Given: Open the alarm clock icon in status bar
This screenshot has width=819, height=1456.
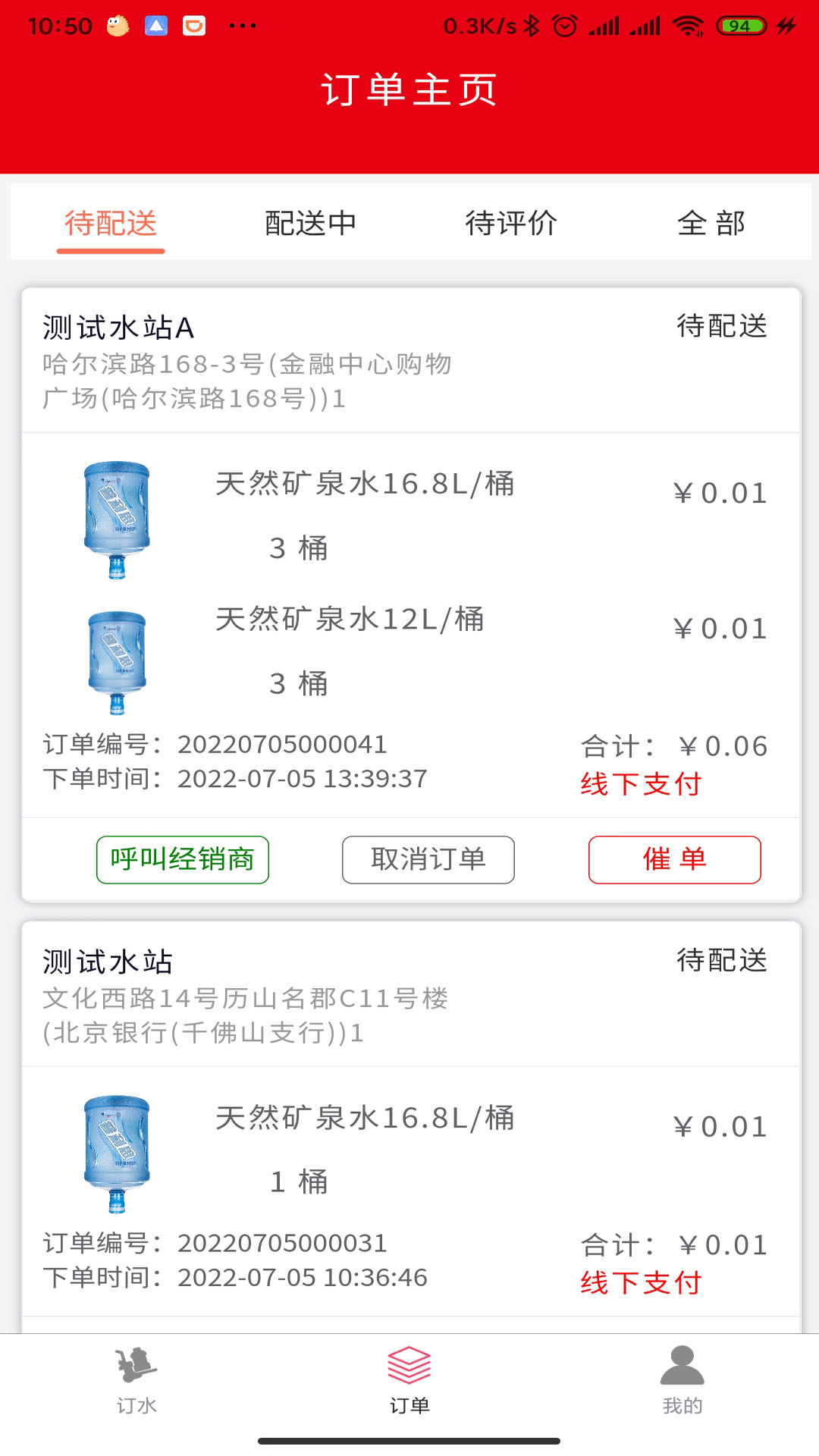Looking at the screenshot, I should (564, 24).
